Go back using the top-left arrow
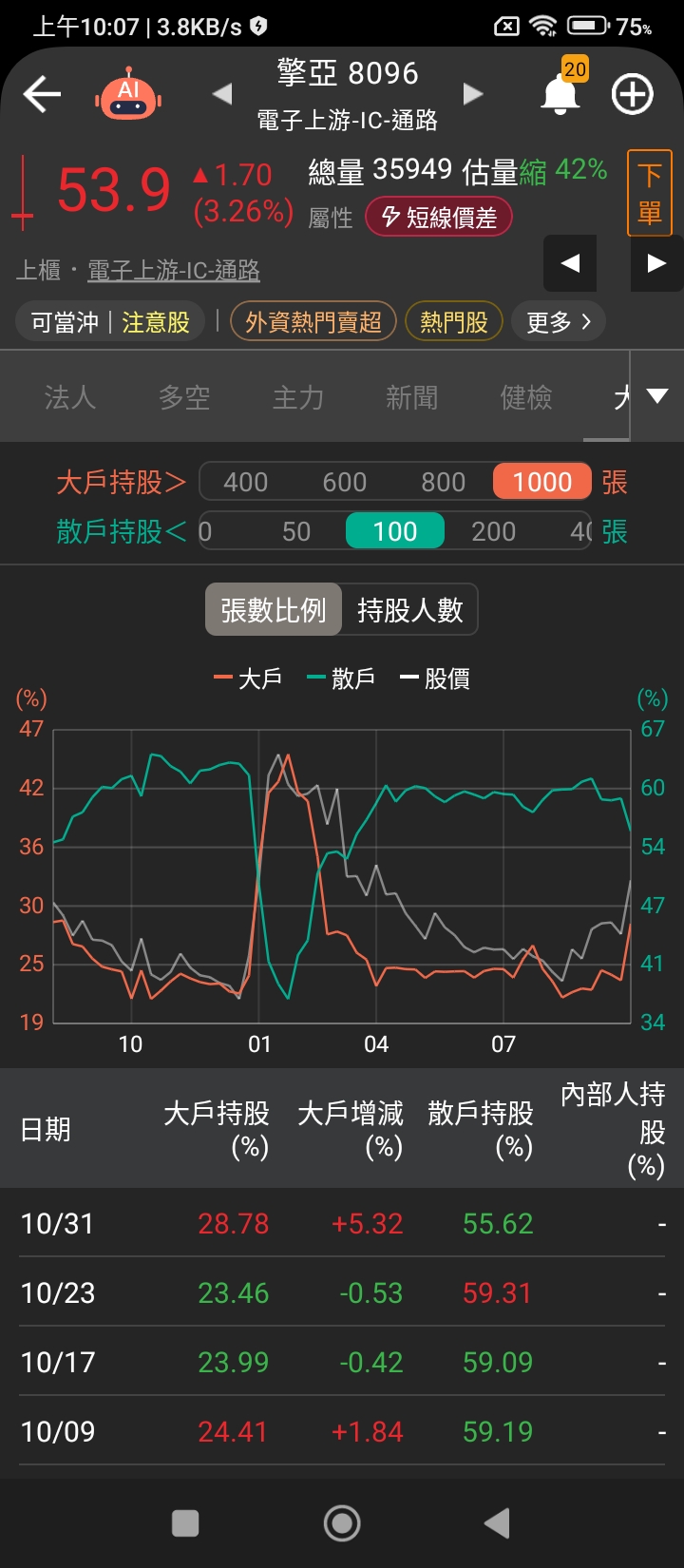This screenshot has width=684, height=1568. [42, 94]
